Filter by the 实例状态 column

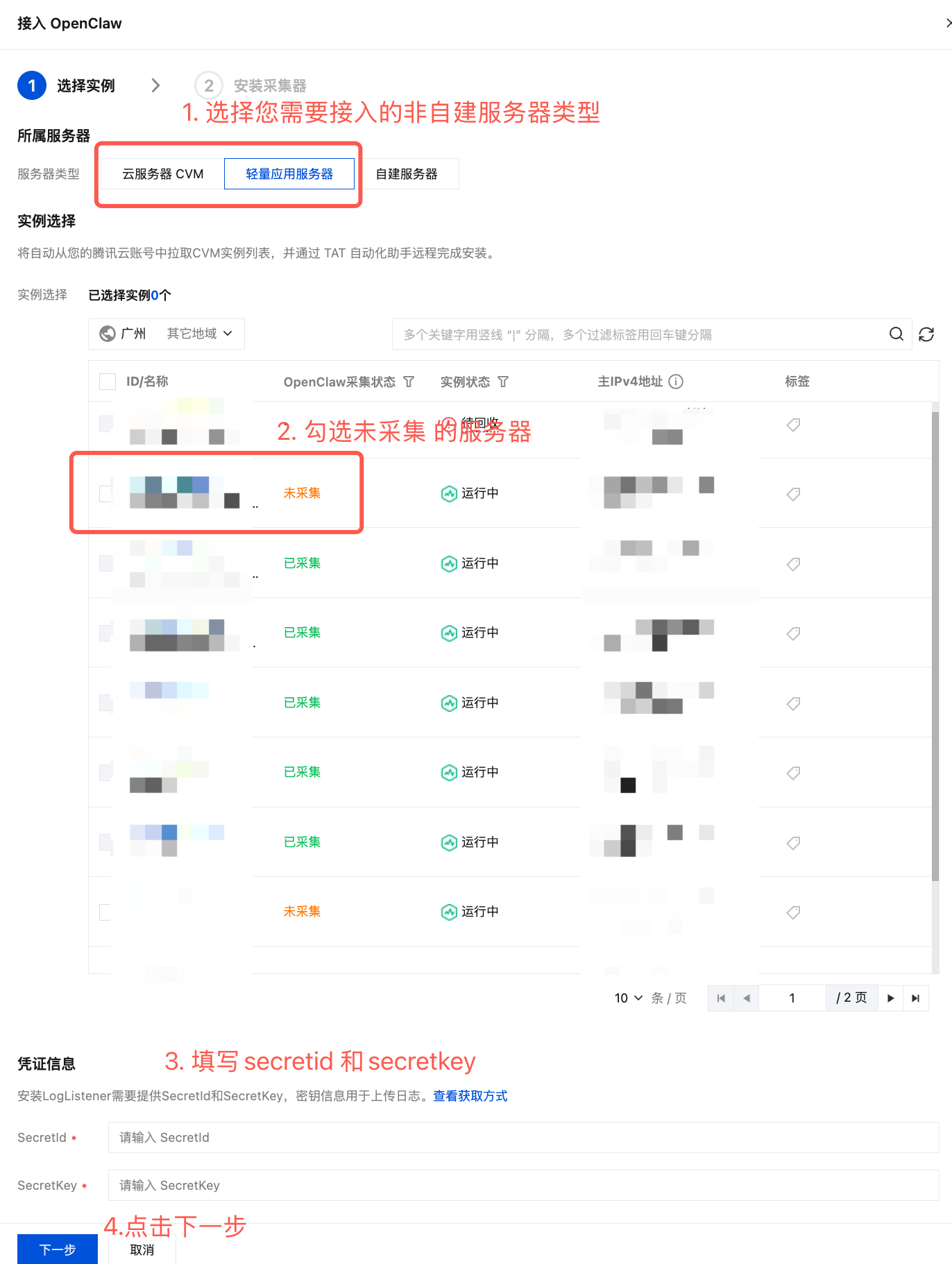tap(503, 382)
